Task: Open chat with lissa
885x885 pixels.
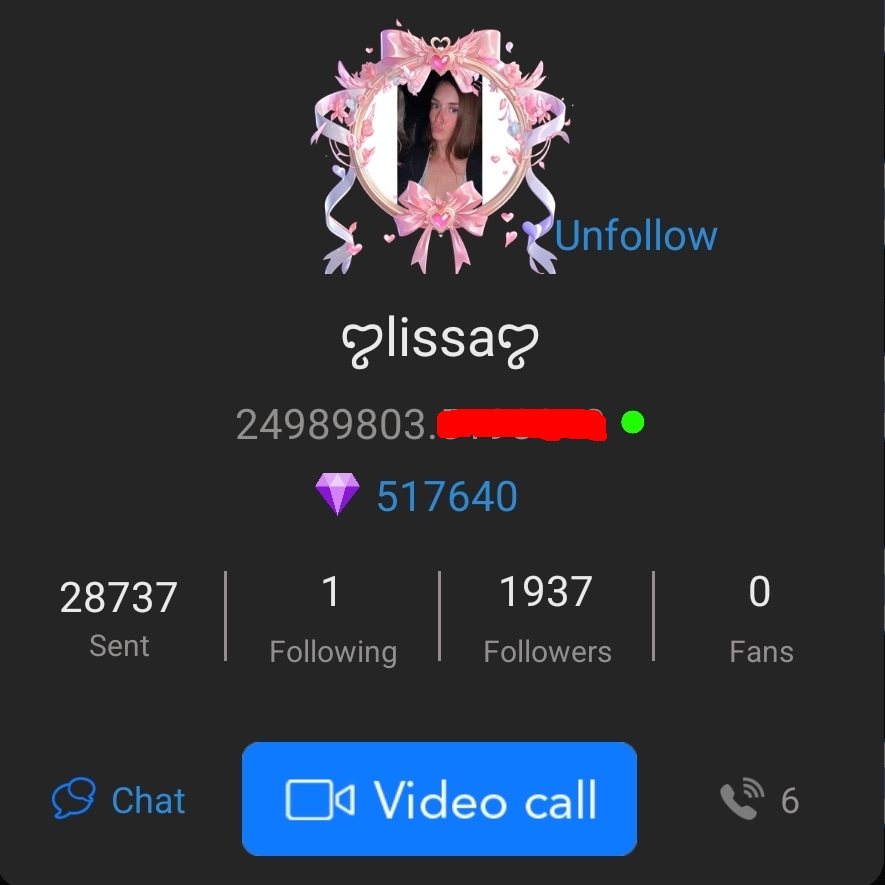Action: pyautogui.click(x=119, y=800)
